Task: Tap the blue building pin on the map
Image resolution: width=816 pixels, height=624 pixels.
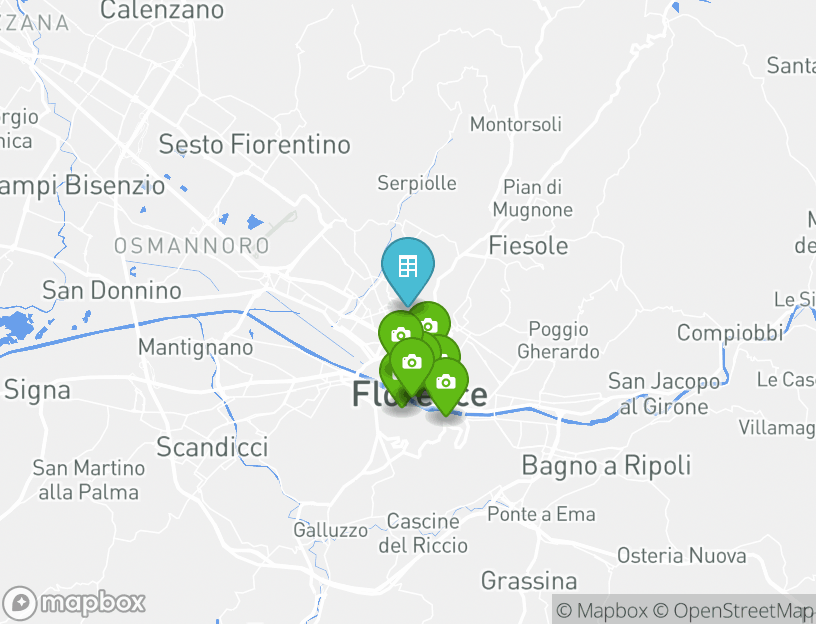Action: (407, 267)
